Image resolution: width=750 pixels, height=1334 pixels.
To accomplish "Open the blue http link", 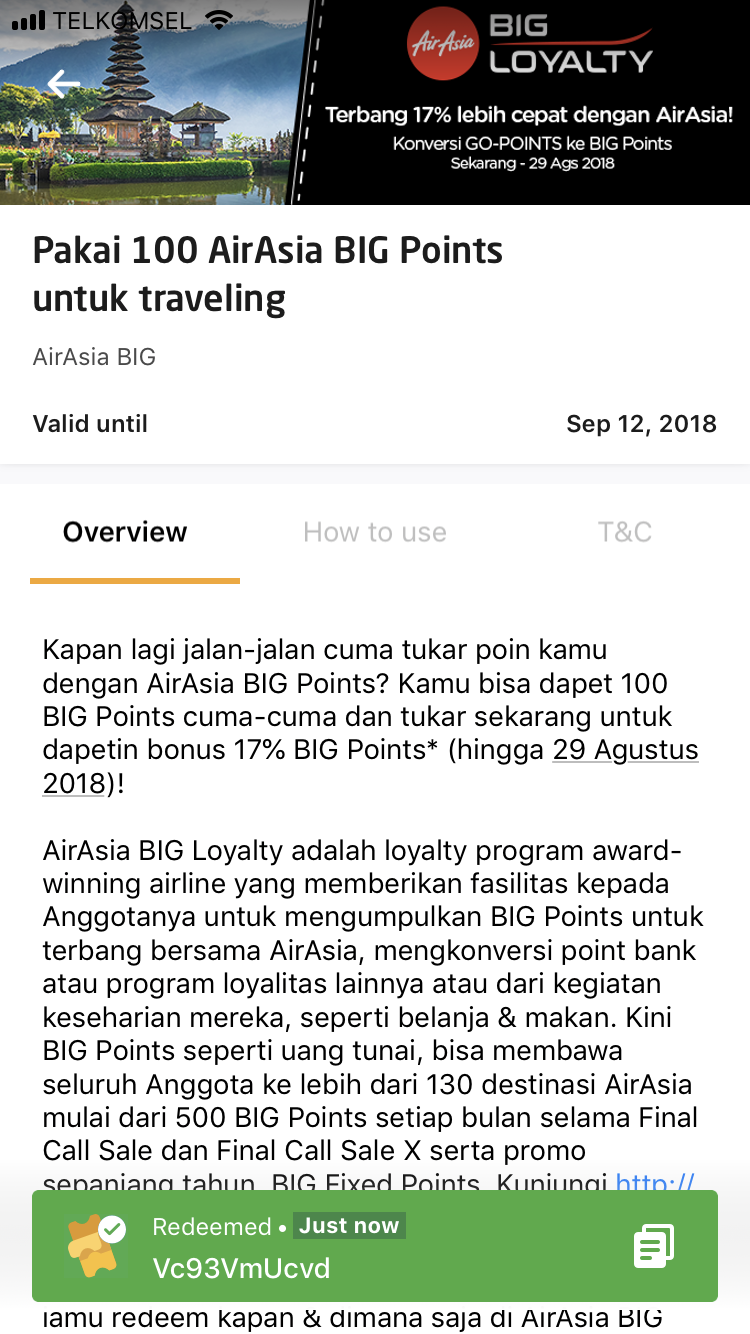I will pos(655,1182).
